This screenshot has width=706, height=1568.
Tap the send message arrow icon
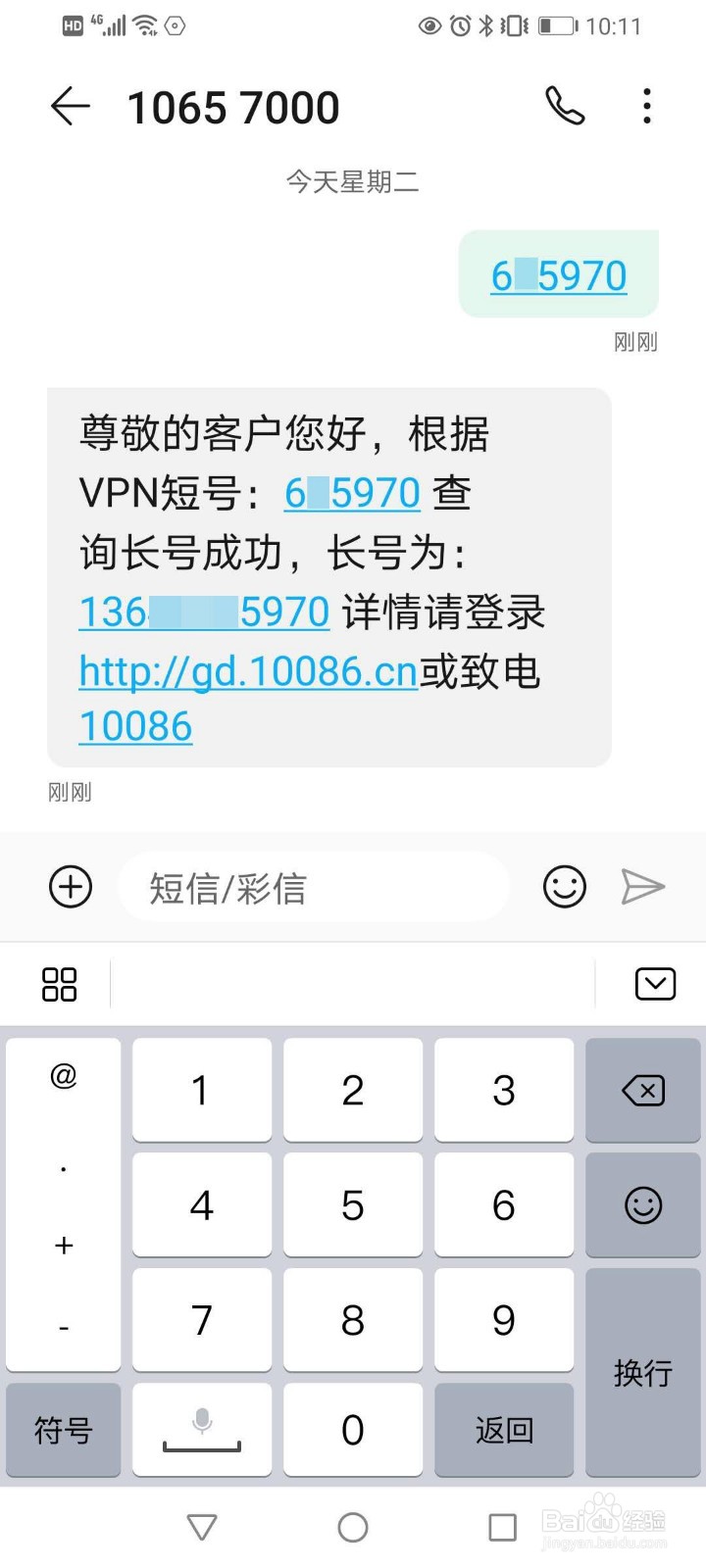pos(644,886)
